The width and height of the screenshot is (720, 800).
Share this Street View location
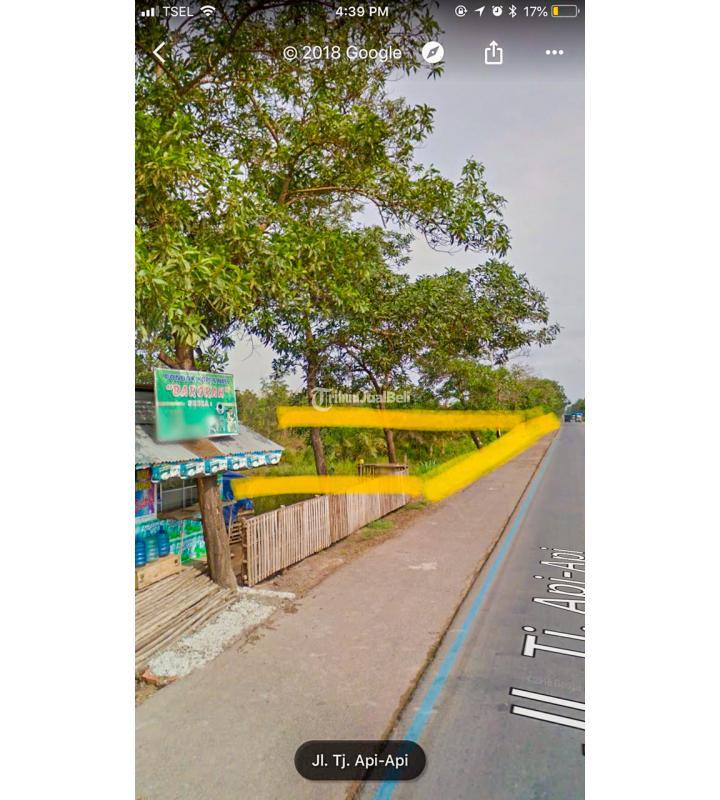coord(493,52)
